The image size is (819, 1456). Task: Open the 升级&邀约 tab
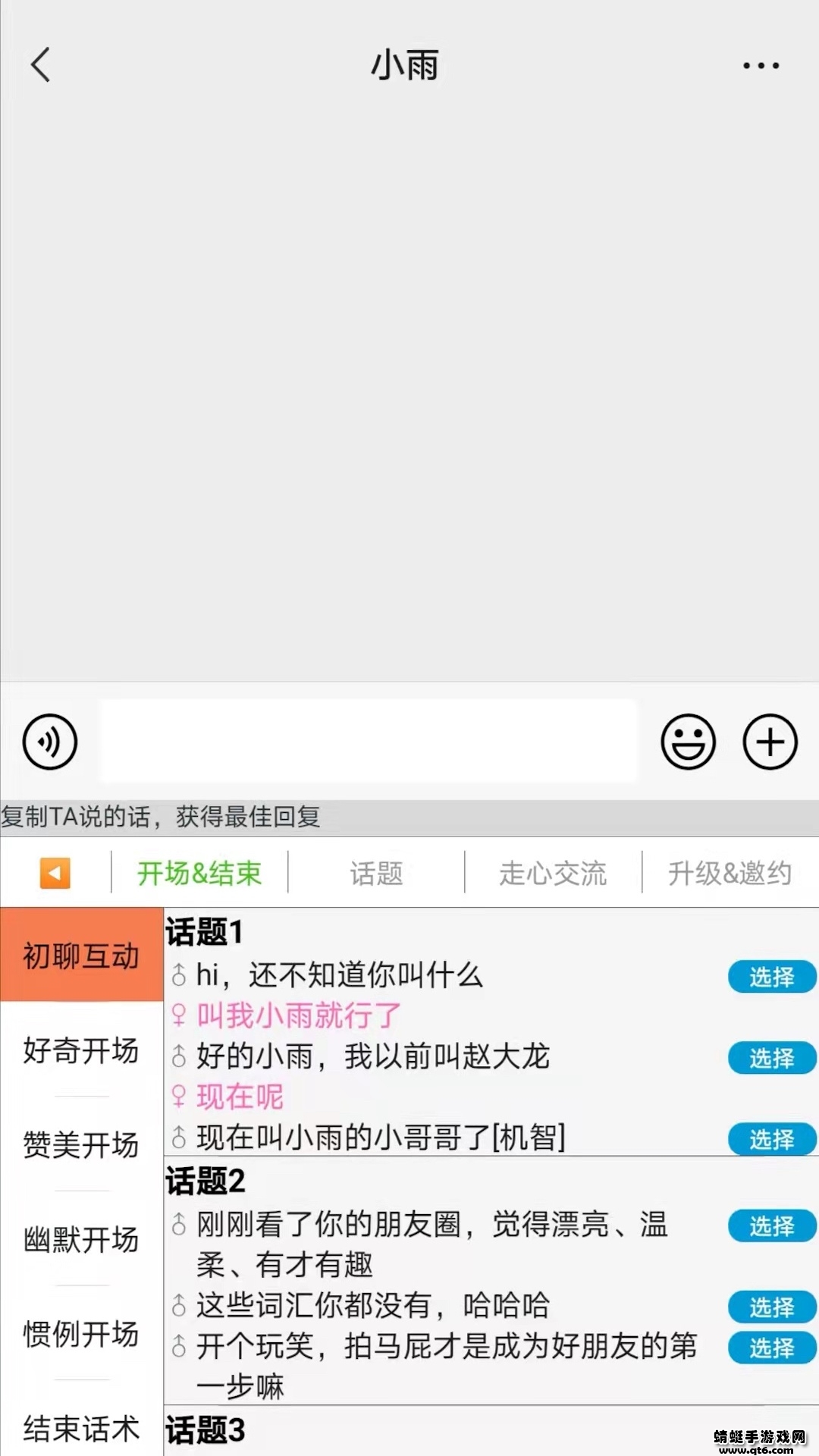[730, 872]
